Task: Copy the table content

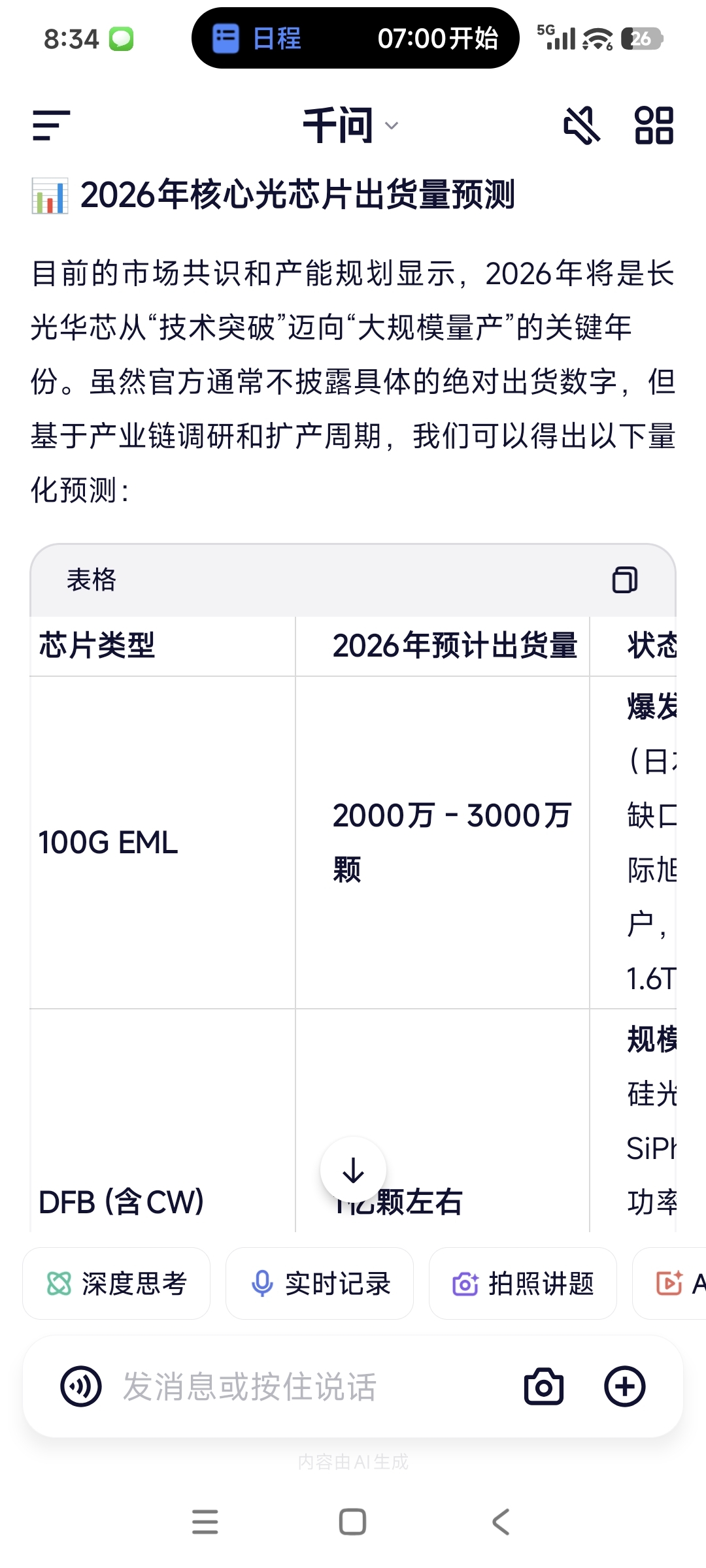Action: [626, 580]
